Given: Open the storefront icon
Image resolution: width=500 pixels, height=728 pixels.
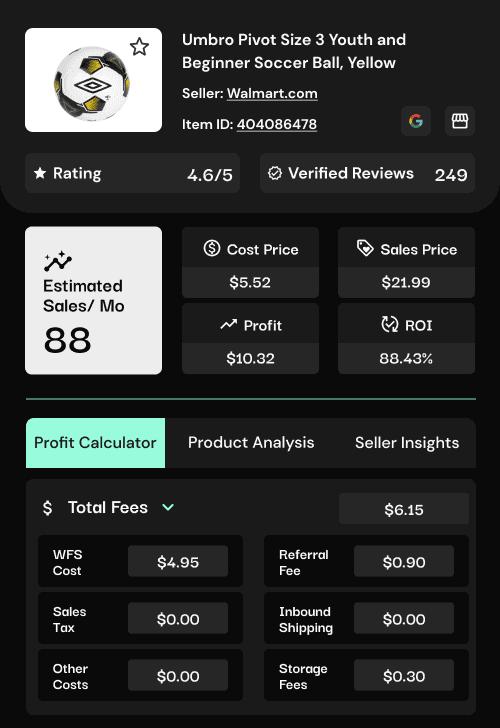Looking at the screenshot, I should point(460,121).
